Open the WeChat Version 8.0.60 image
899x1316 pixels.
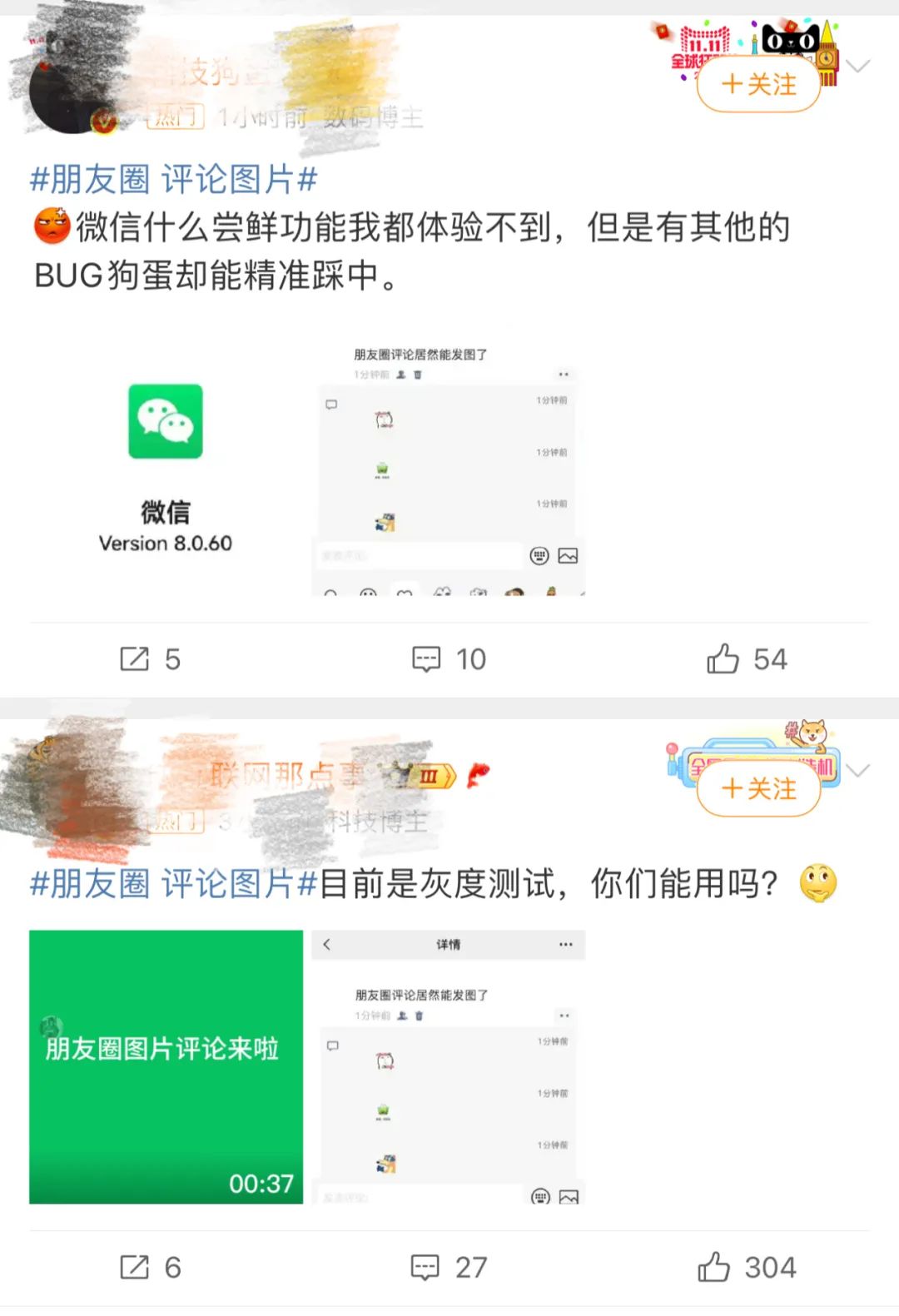point(166,459)
